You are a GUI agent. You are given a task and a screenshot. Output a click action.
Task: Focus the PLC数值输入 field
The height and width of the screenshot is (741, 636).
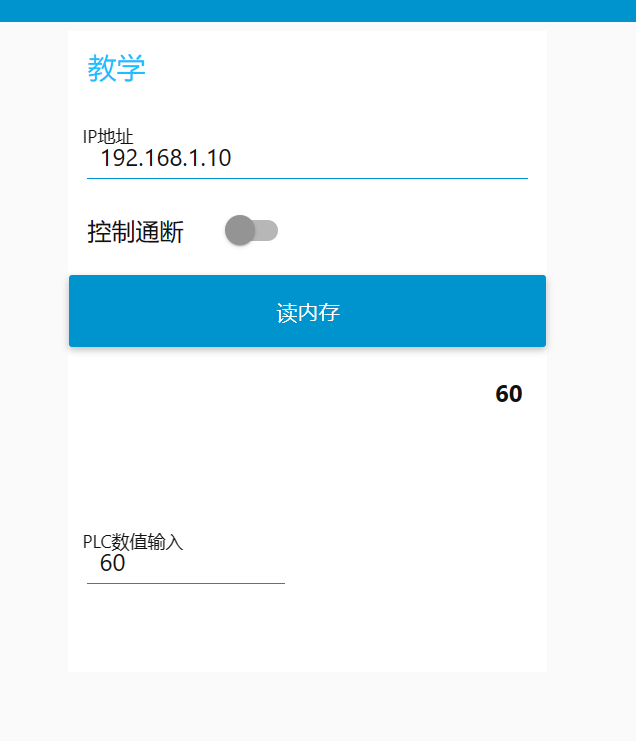coord(185,564)
